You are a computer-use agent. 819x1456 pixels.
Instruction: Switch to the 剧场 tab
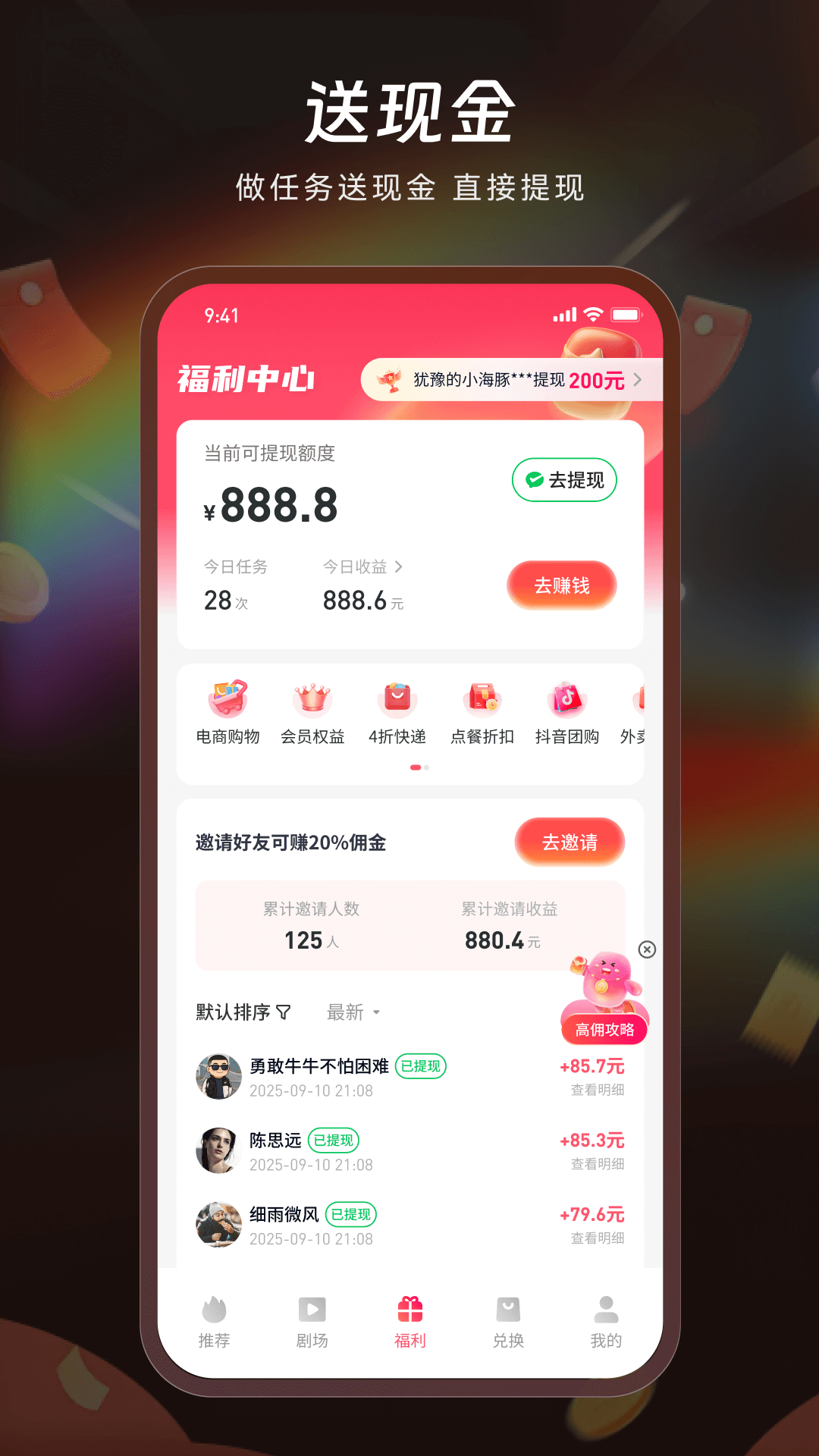[312, 1308]
